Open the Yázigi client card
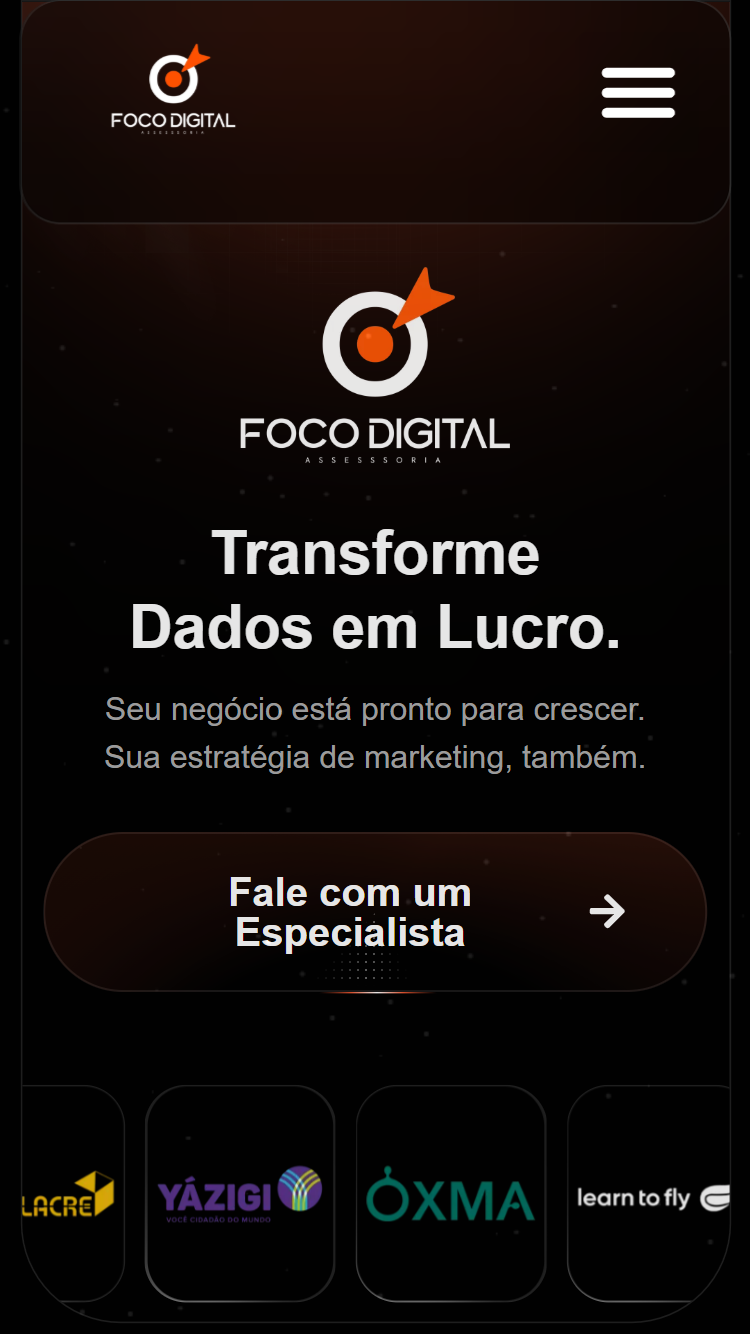750x1334 pixels. (240, 1194)
